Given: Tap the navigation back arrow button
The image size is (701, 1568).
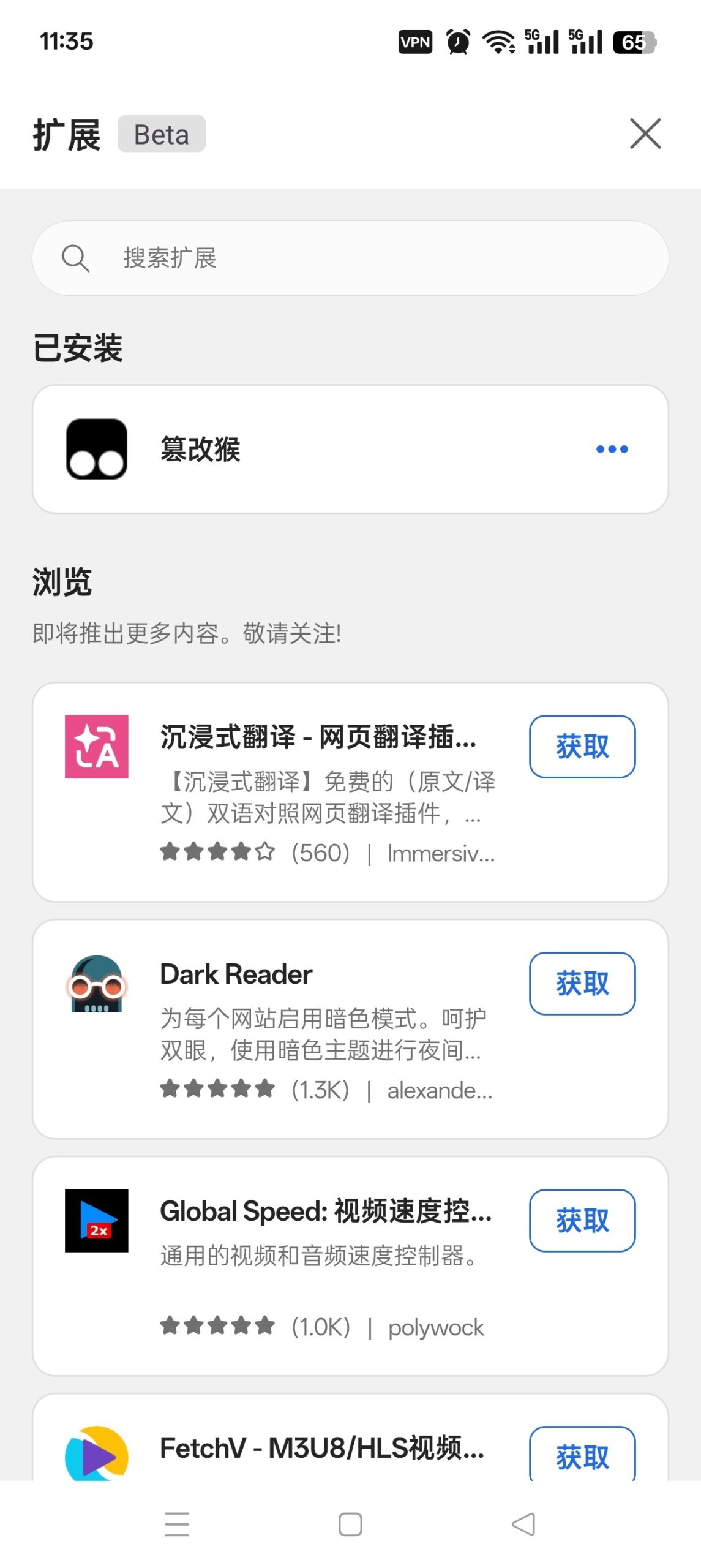Looking at the screenshot, I should tap(523, 1524).
